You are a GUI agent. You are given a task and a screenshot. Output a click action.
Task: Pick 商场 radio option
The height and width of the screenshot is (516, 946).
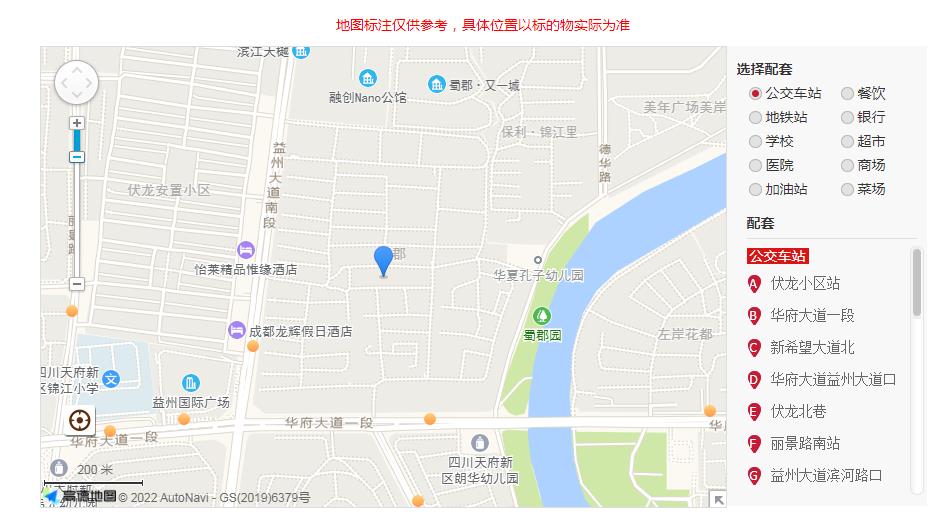coord(847,165)
